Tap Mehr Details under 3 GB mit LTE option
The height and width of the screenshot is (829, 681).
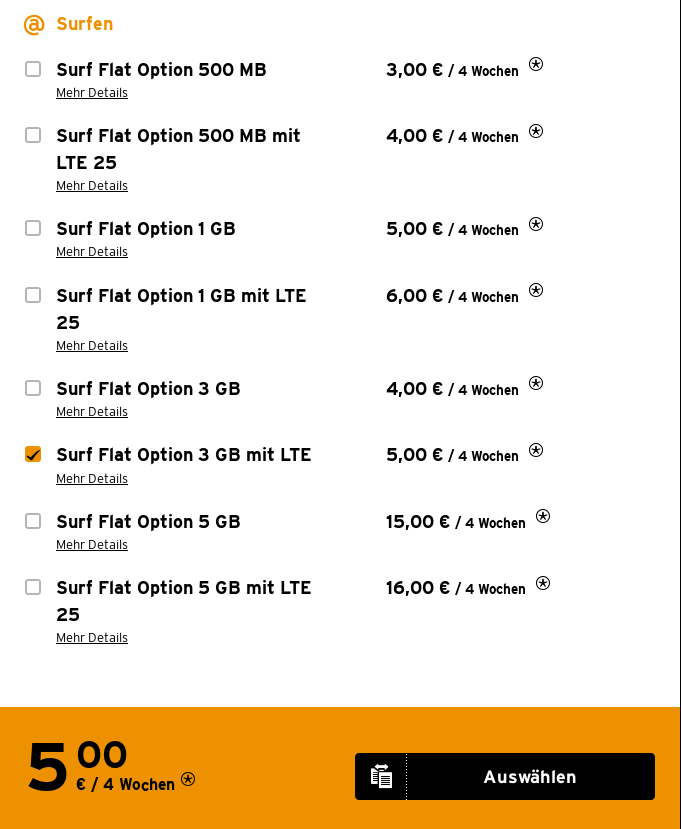(92, 479)
